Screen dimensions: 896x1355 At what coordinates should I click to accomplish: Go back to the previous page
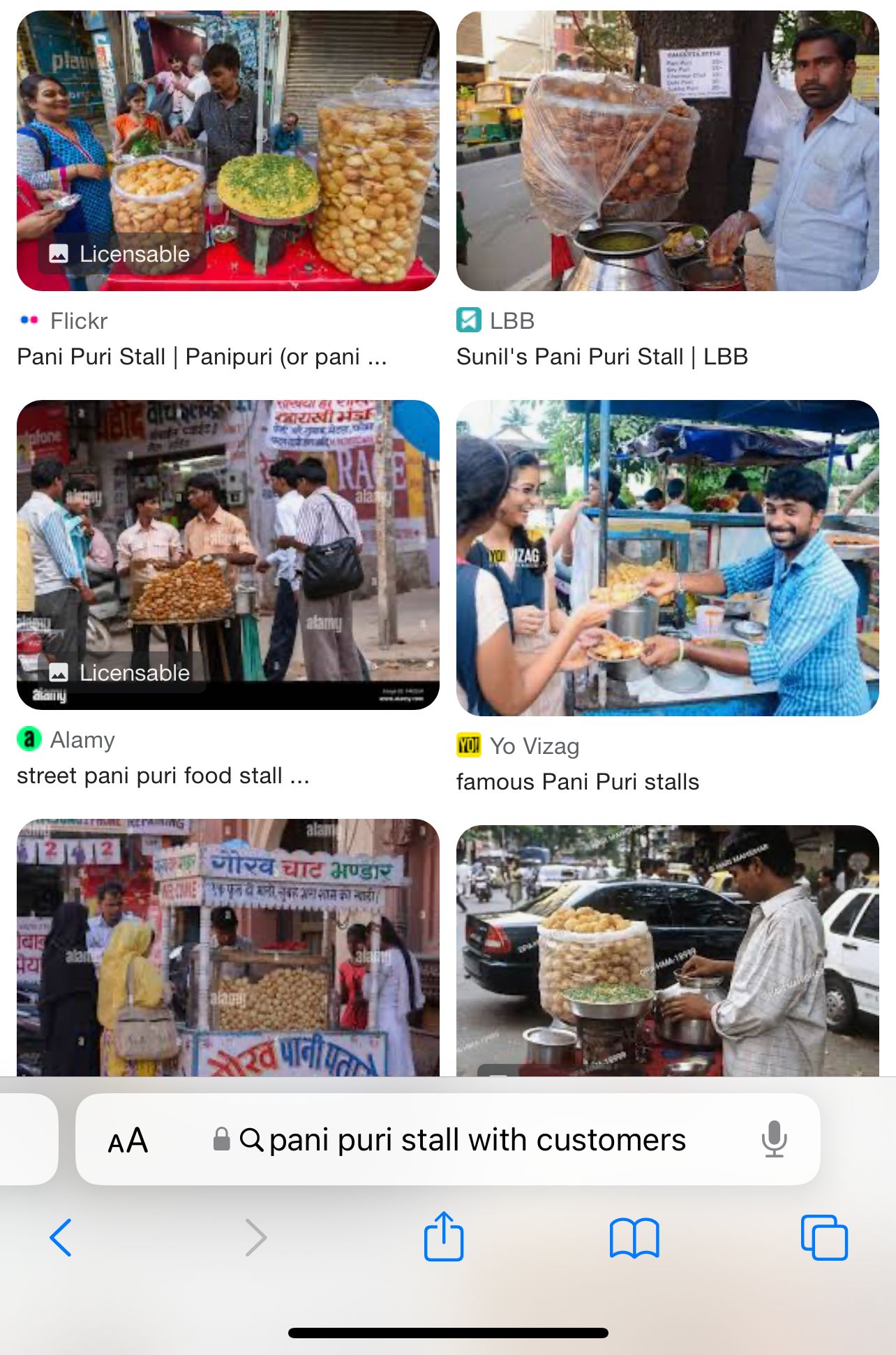point(61,1238)
